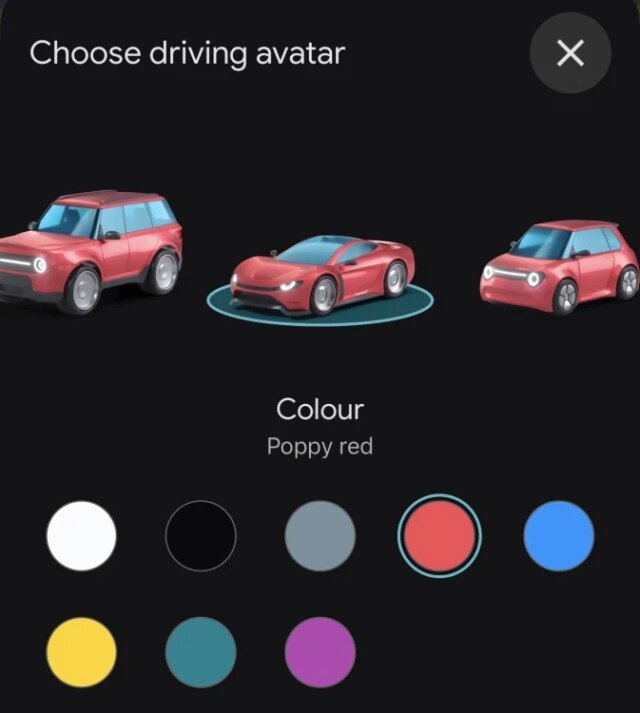Change car colour to yellow
Screen dimensions: 640x713
click(81, 653)
